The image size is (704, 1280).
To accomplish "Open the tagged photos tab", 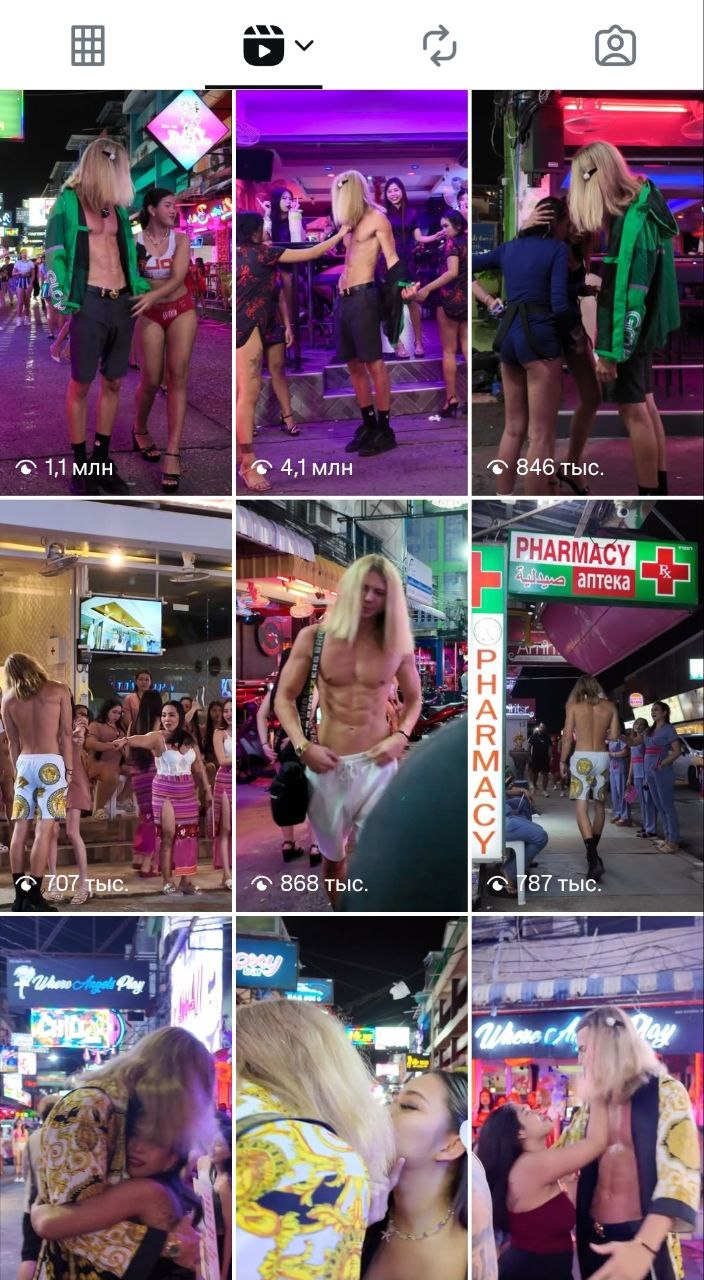I will click(615, 46).
